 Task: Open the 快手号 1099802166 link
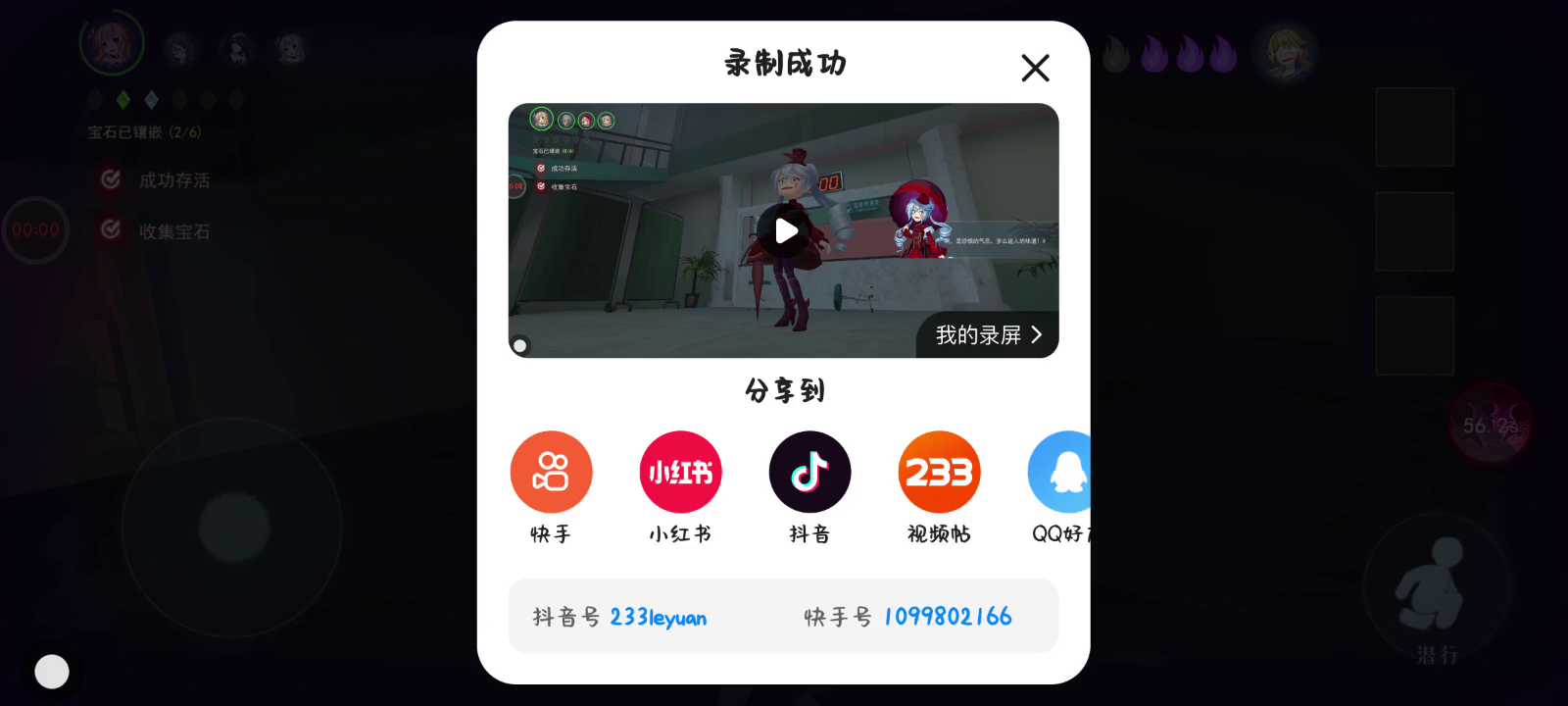pyautogui.click(x=947, y=617)
